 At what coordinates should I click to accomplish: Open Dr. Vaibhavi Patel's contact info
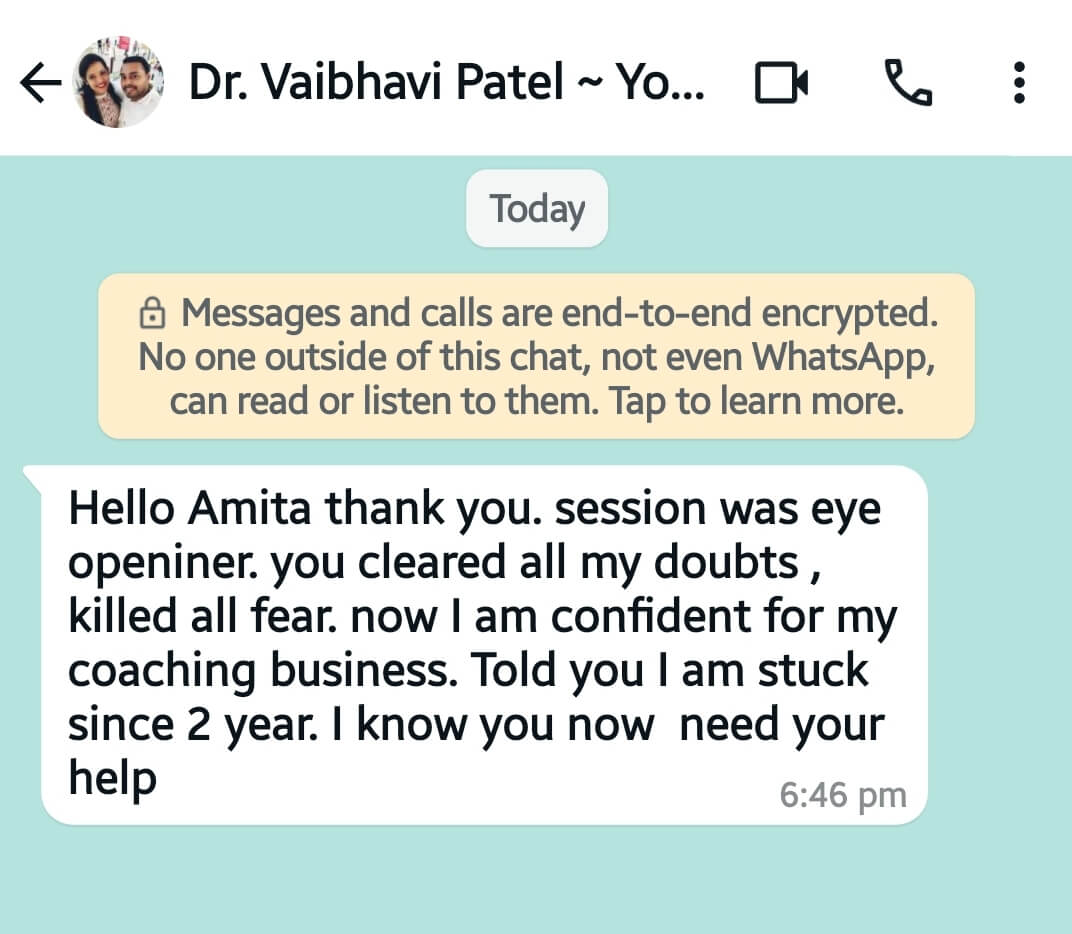point(445,84)
